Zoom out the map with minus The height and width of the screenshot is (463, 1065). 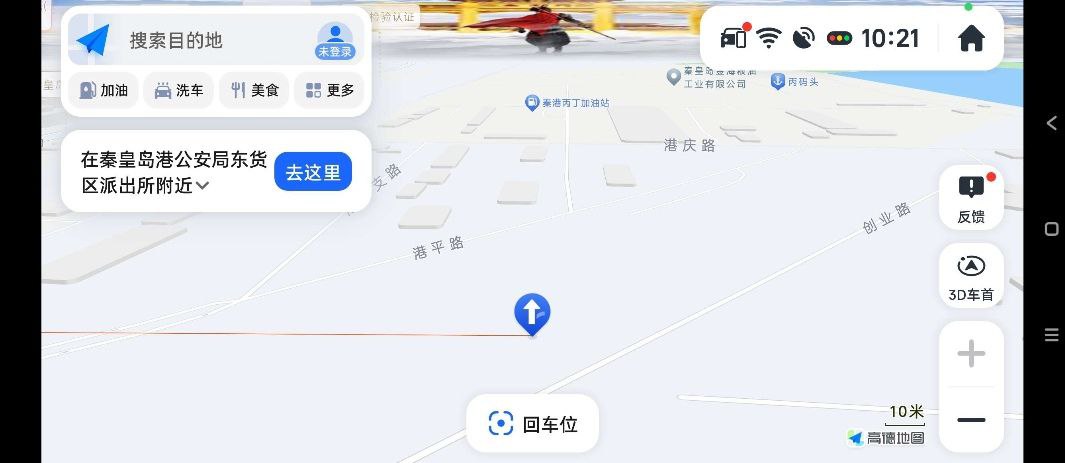971,420
